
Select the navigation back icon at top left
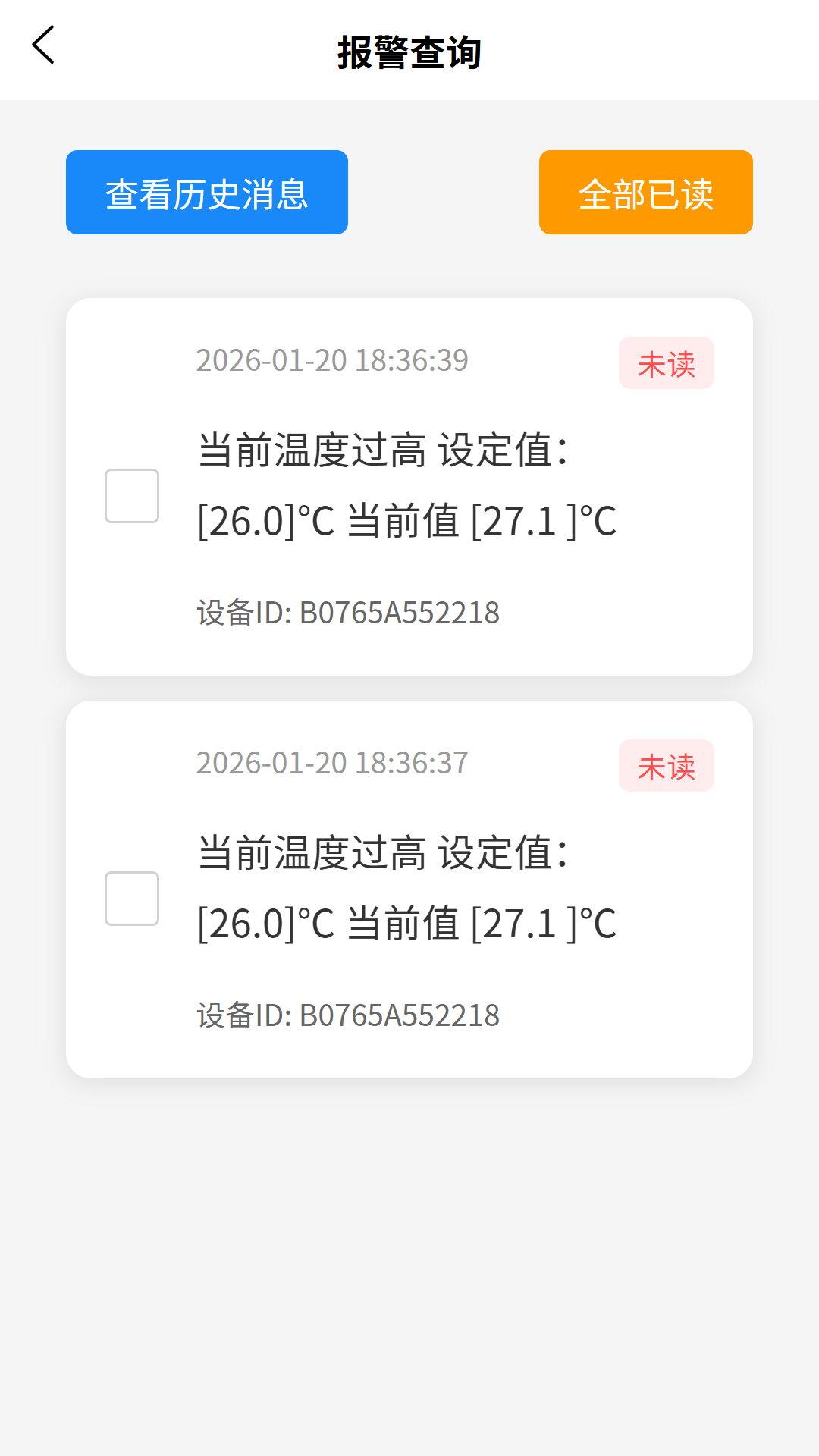[x=43, y=45]
